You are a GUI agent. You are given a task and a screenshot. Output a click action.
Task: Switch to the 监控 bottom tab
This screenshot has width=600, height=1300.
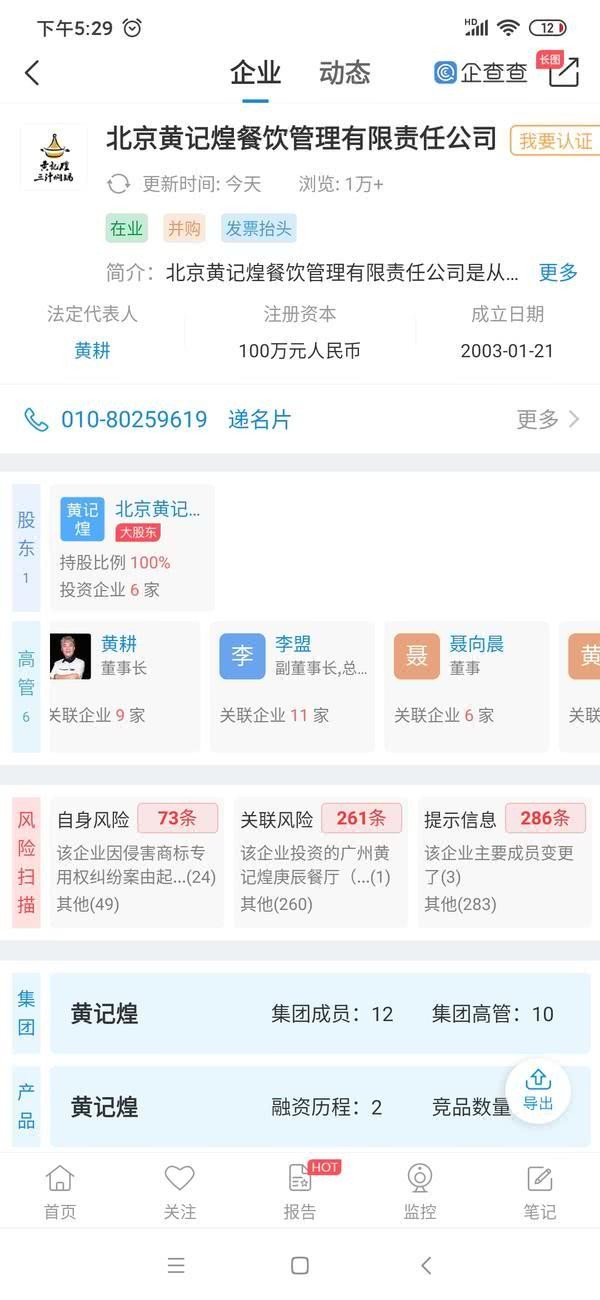tap(420, 1191)
